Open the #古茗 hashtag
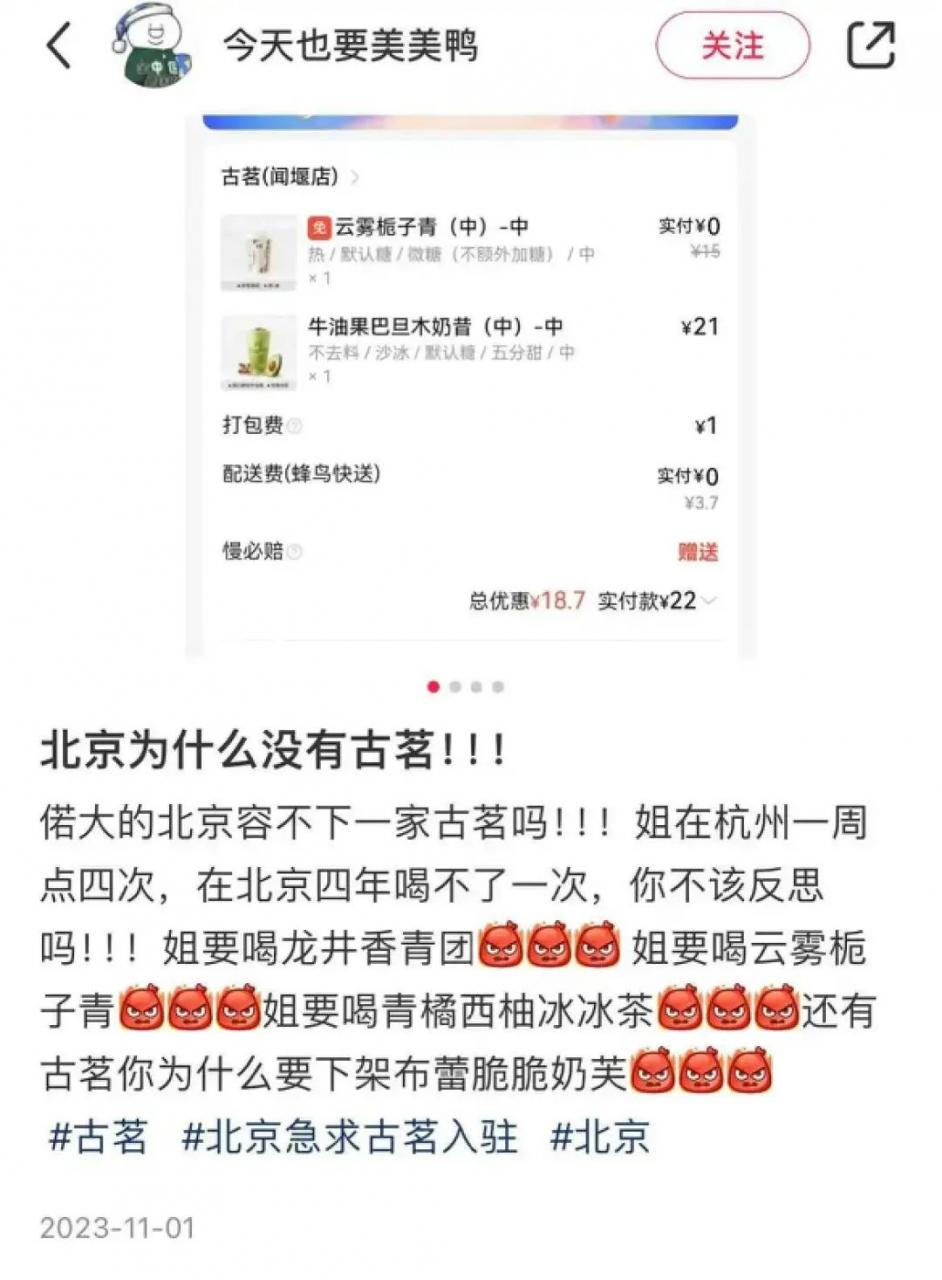 click(99, 1137)
